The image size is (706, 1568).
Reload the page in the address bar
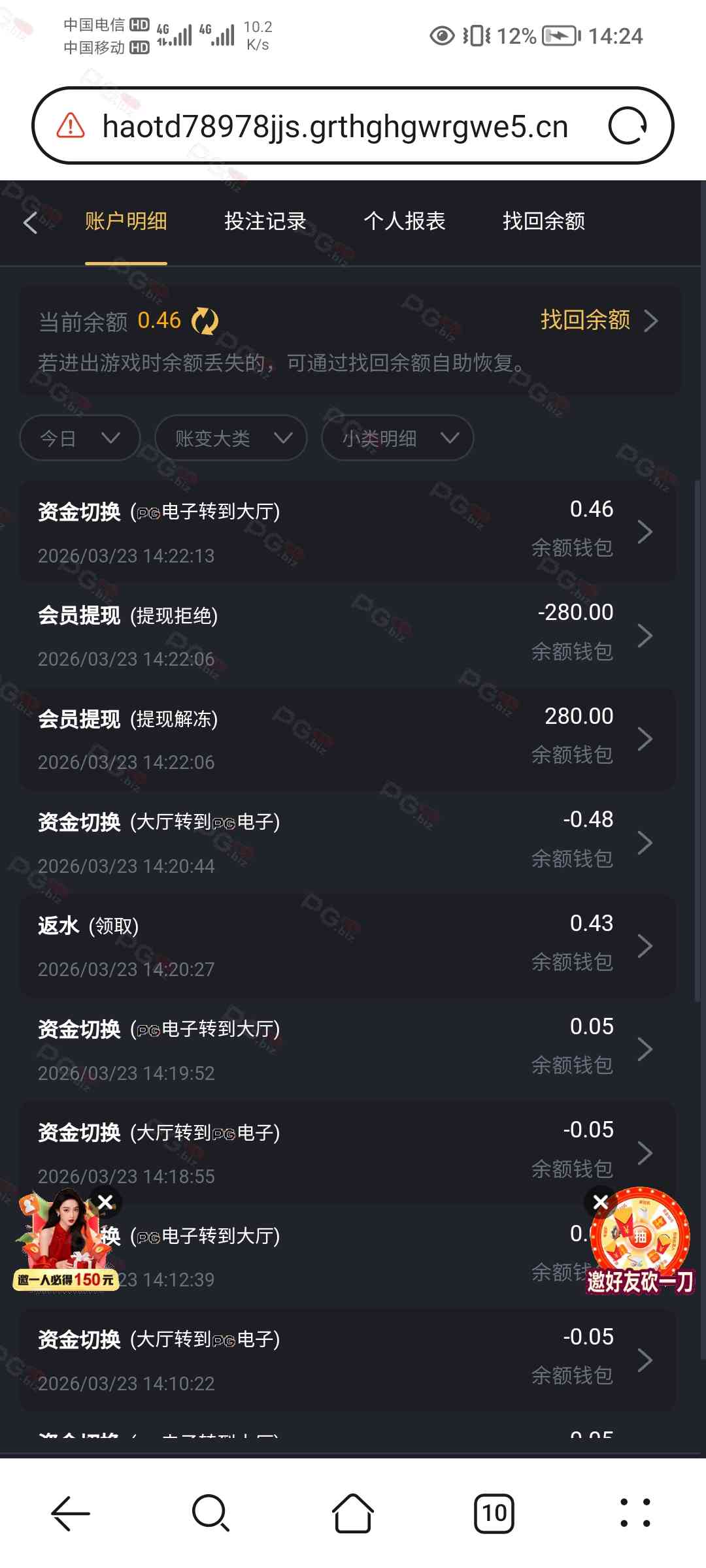(627, 125)
